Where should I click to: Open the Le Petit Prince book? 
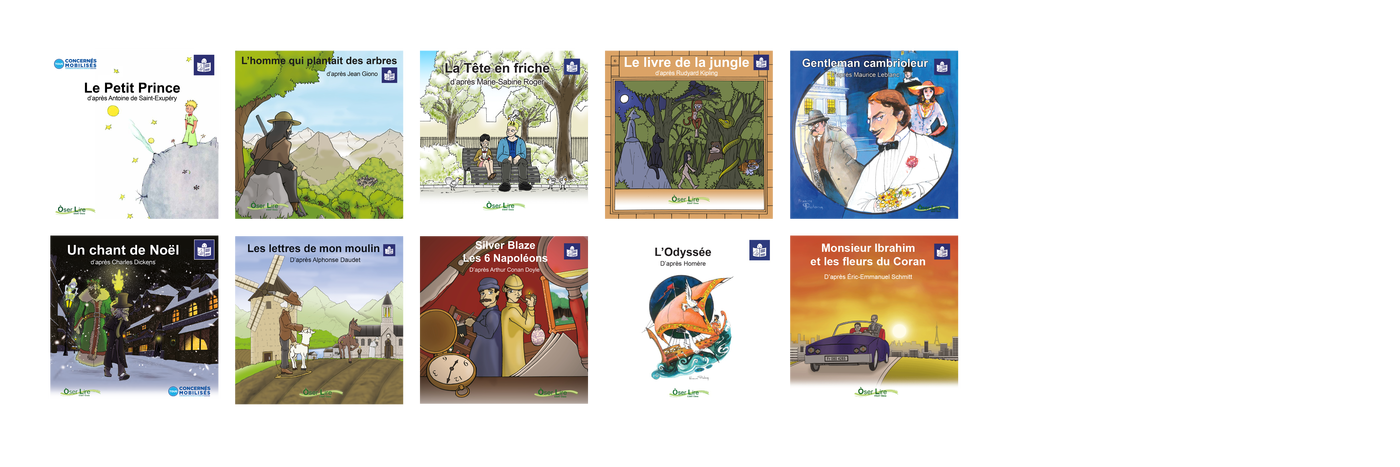(134, 134)
